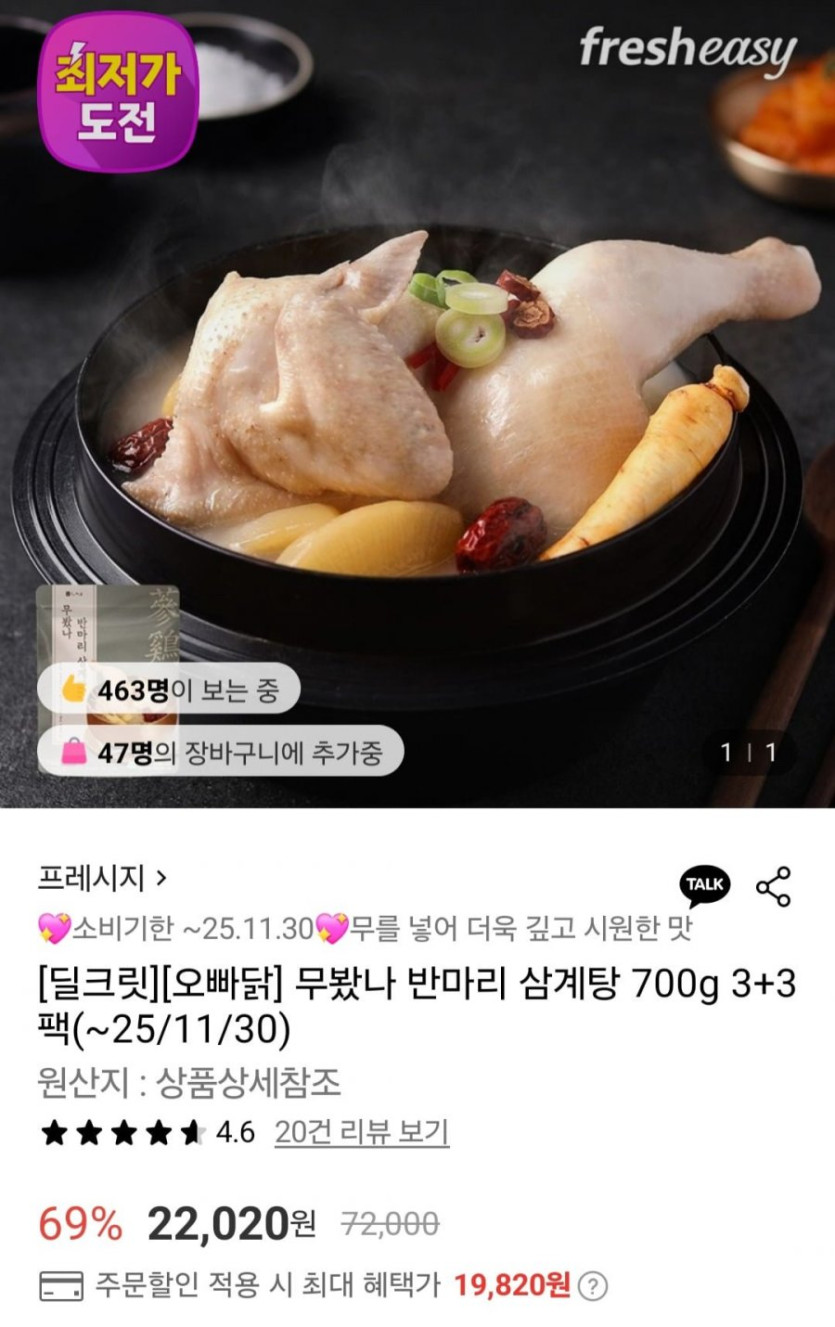Open the share options icon
This screenshot has height=1327, width=835.
click(x=773, y=887)
